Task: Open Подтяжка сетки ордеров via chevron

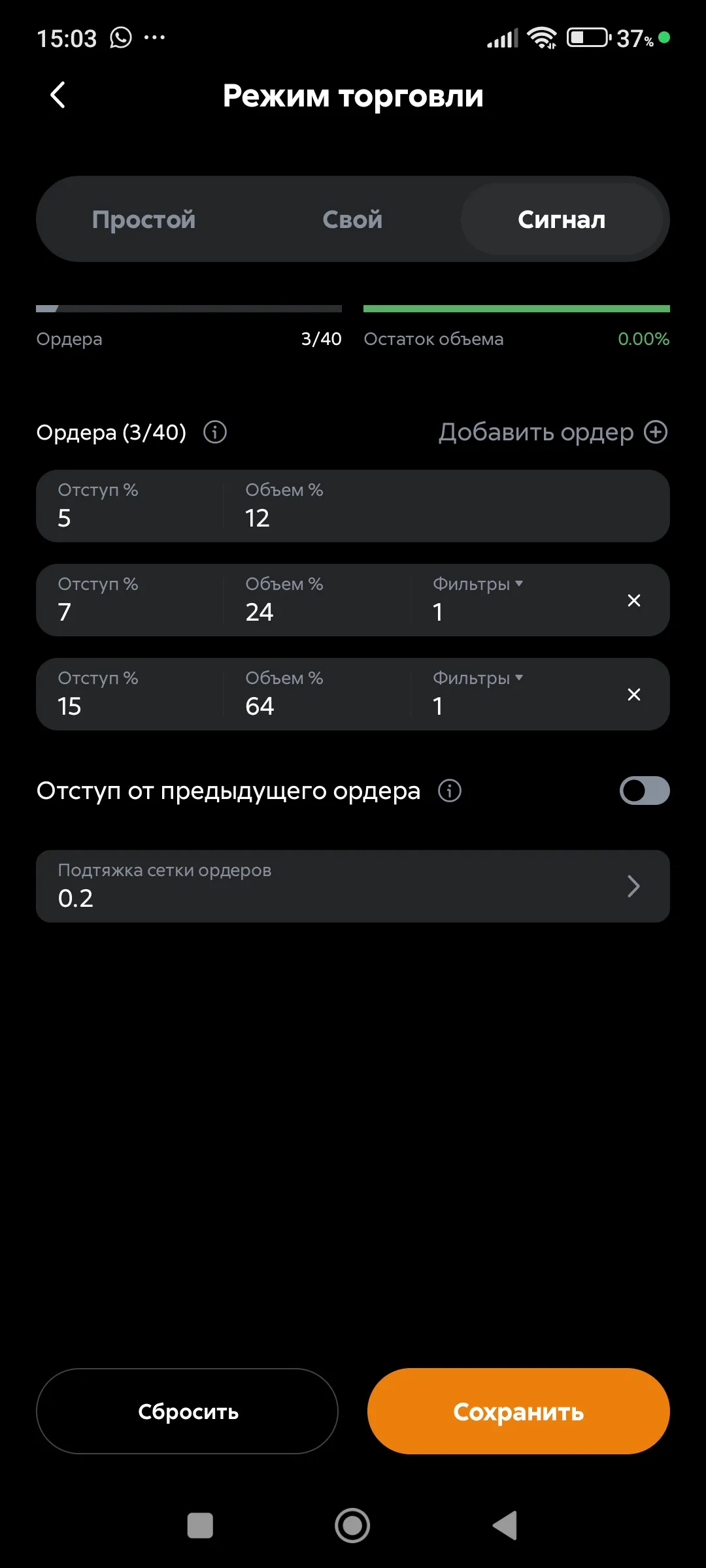Action: (x=632, y=886)
